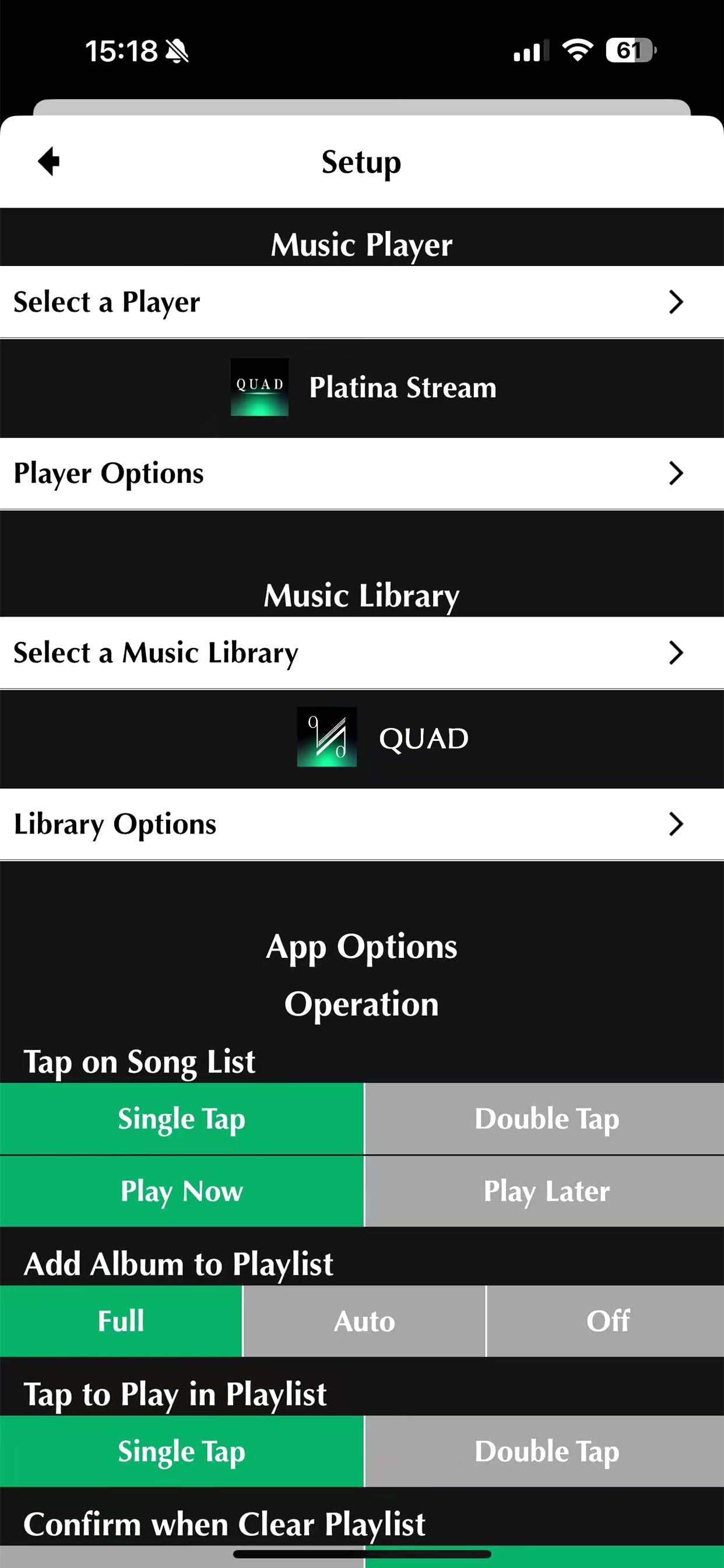Choose Double Tap for Tap to Play in Playlist
This screenshot has height=1568, width=724.
coord(545,1451)
